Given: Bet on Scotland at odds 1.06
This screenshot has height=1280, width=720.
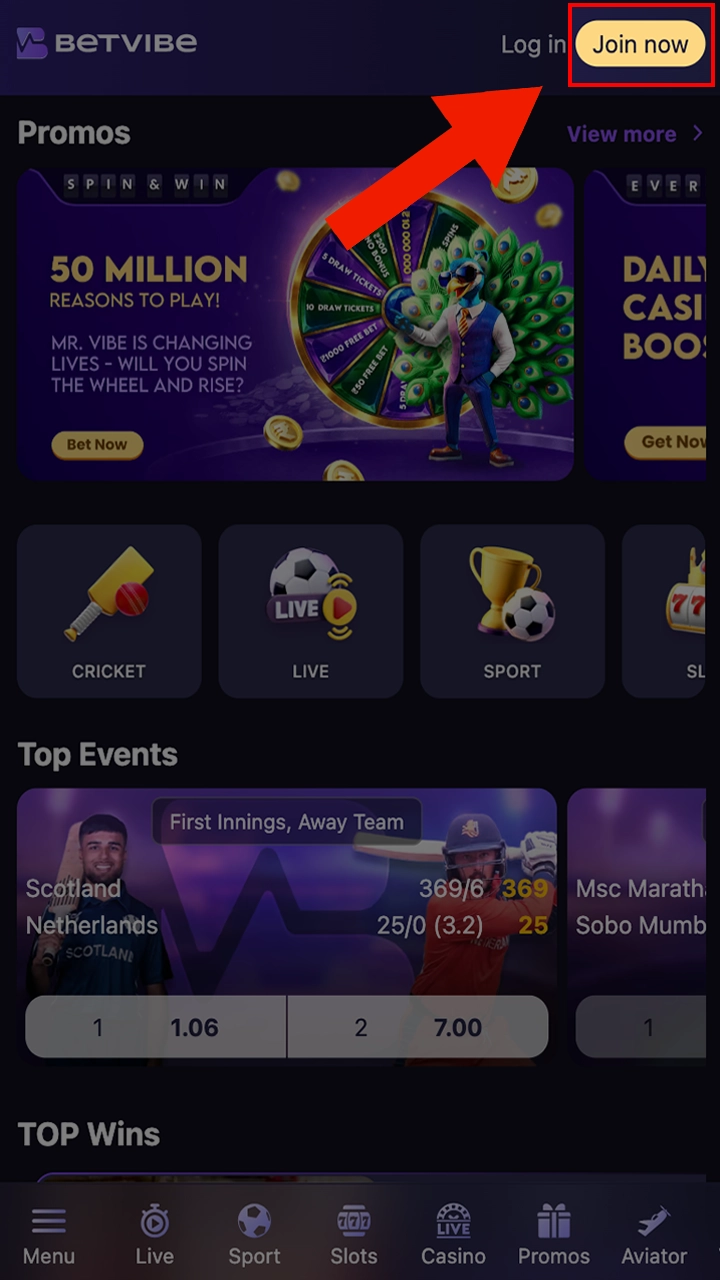Looking at the screenshot, I should tap(156, 1027).
